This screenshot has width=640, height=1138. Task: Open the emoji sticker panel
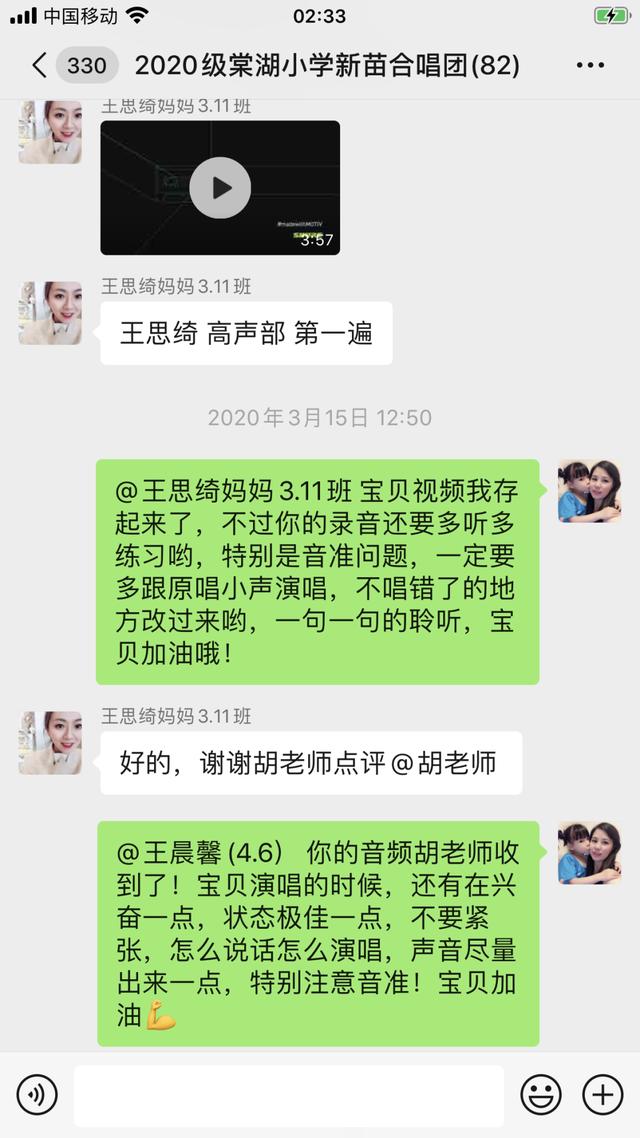click(541, 1095)
